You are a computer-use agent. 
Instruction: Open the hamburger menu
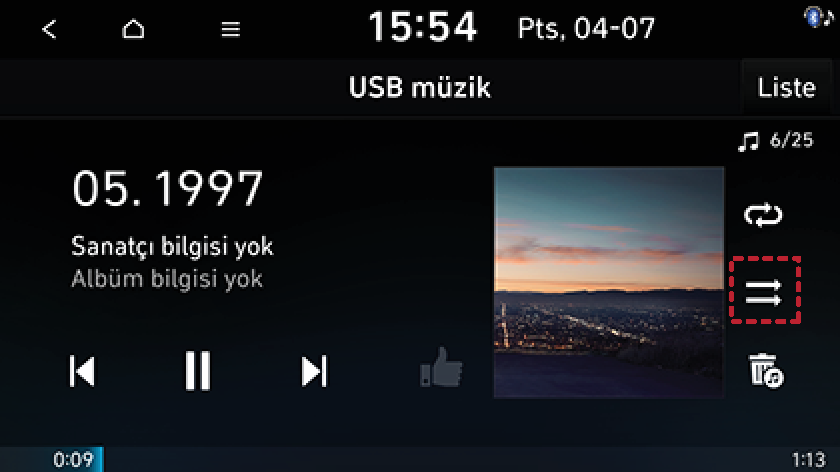[231, 29]
